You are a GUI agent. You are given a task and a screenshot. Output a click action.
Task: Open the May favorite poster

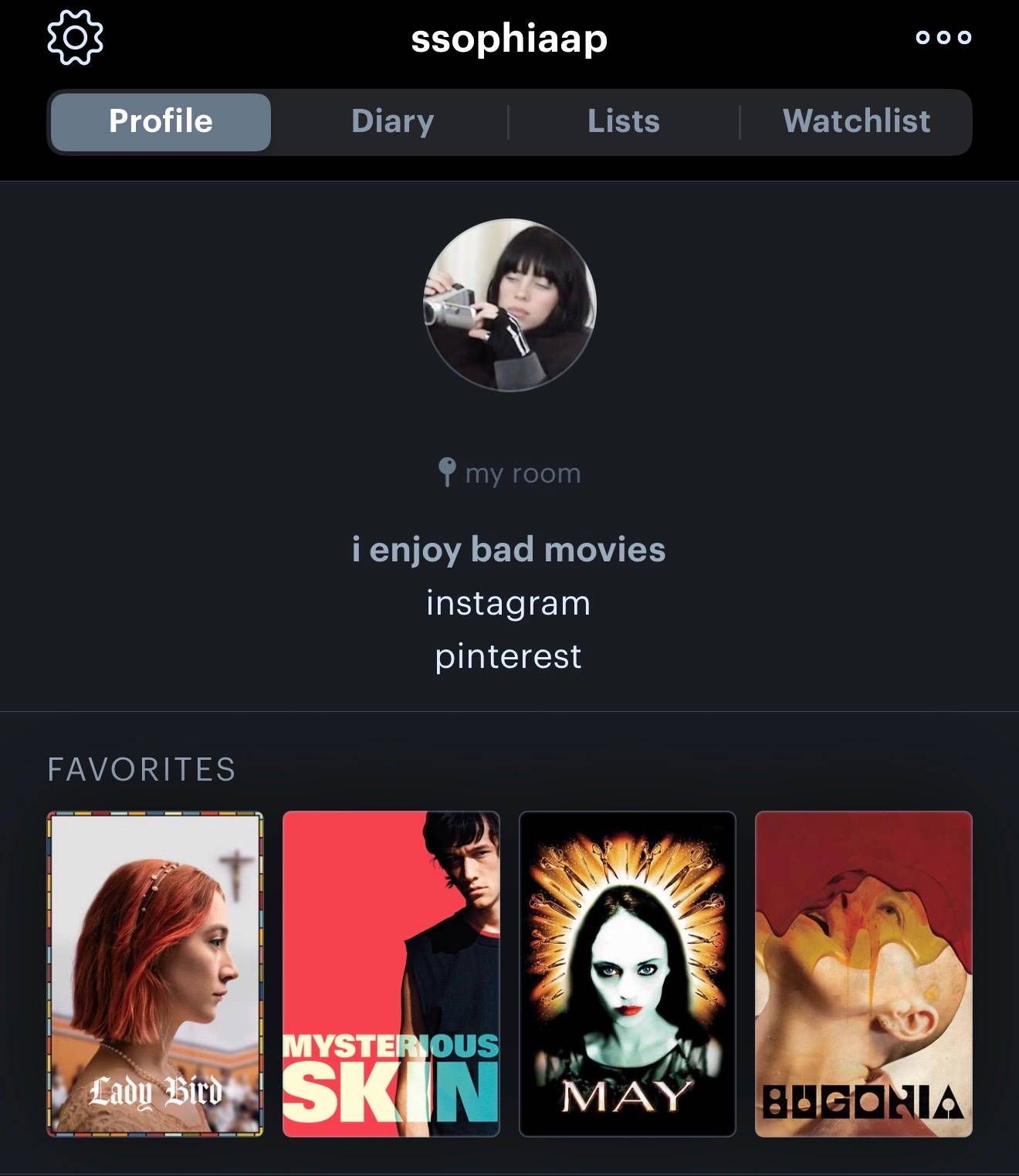click(628, 974)
